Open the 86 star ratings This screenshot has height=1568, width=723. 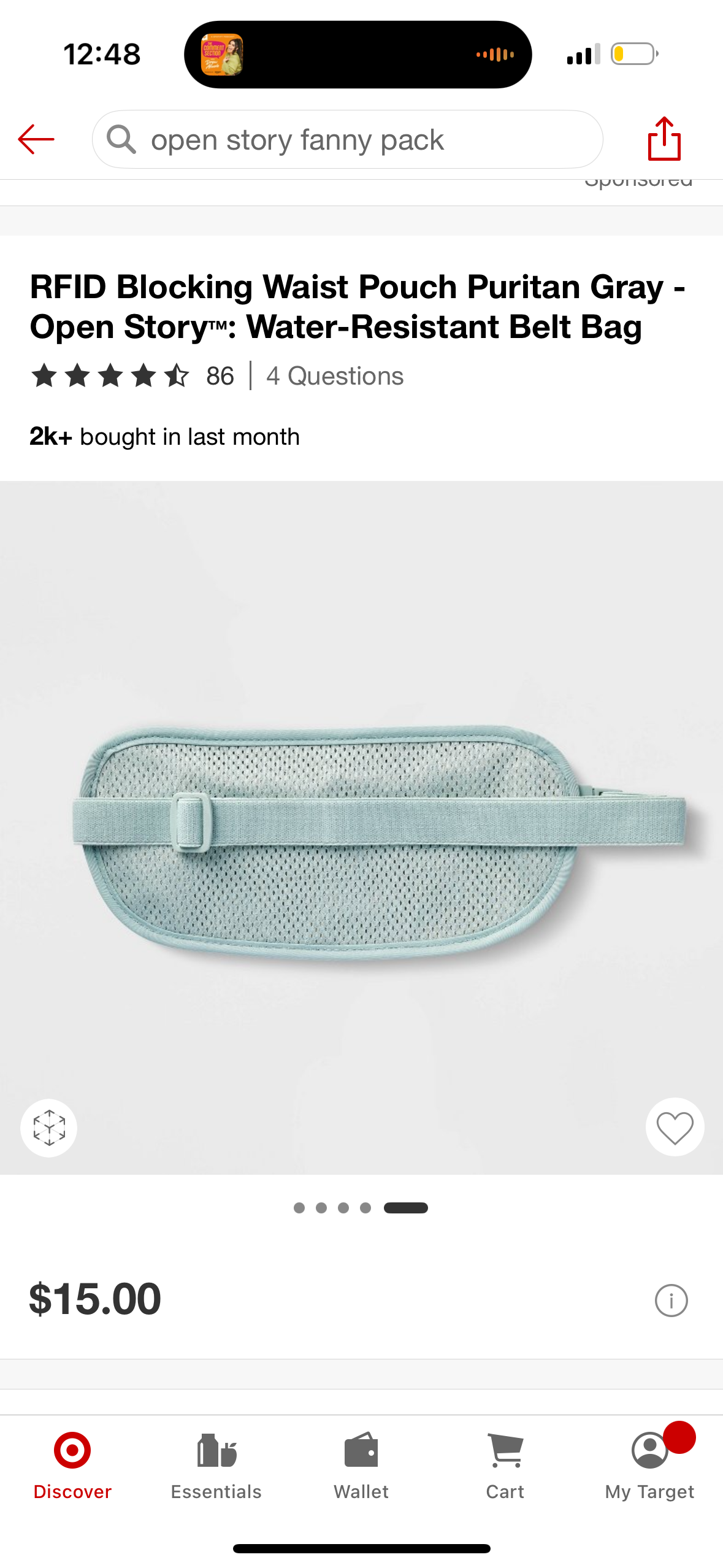tap(132, 375)
